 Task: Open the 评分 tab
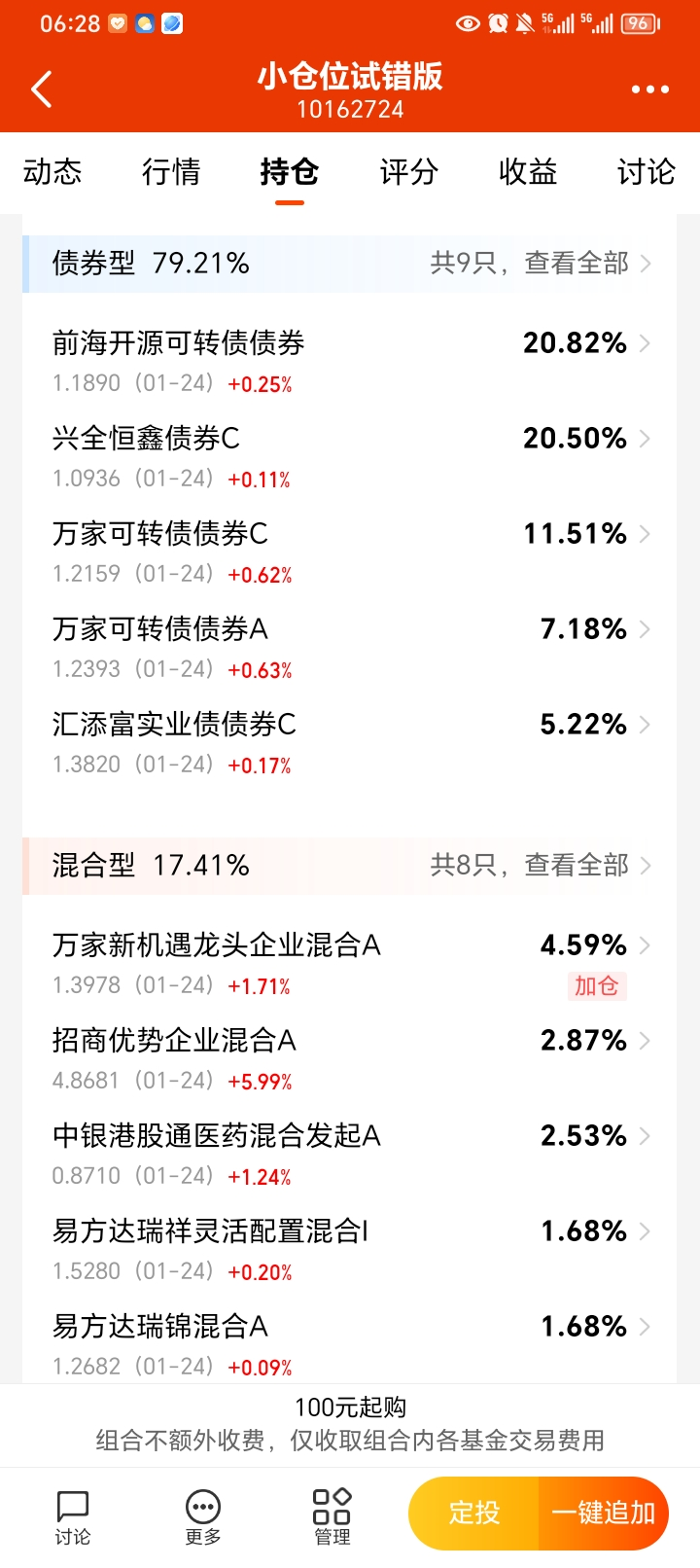[x=408, y=172]
